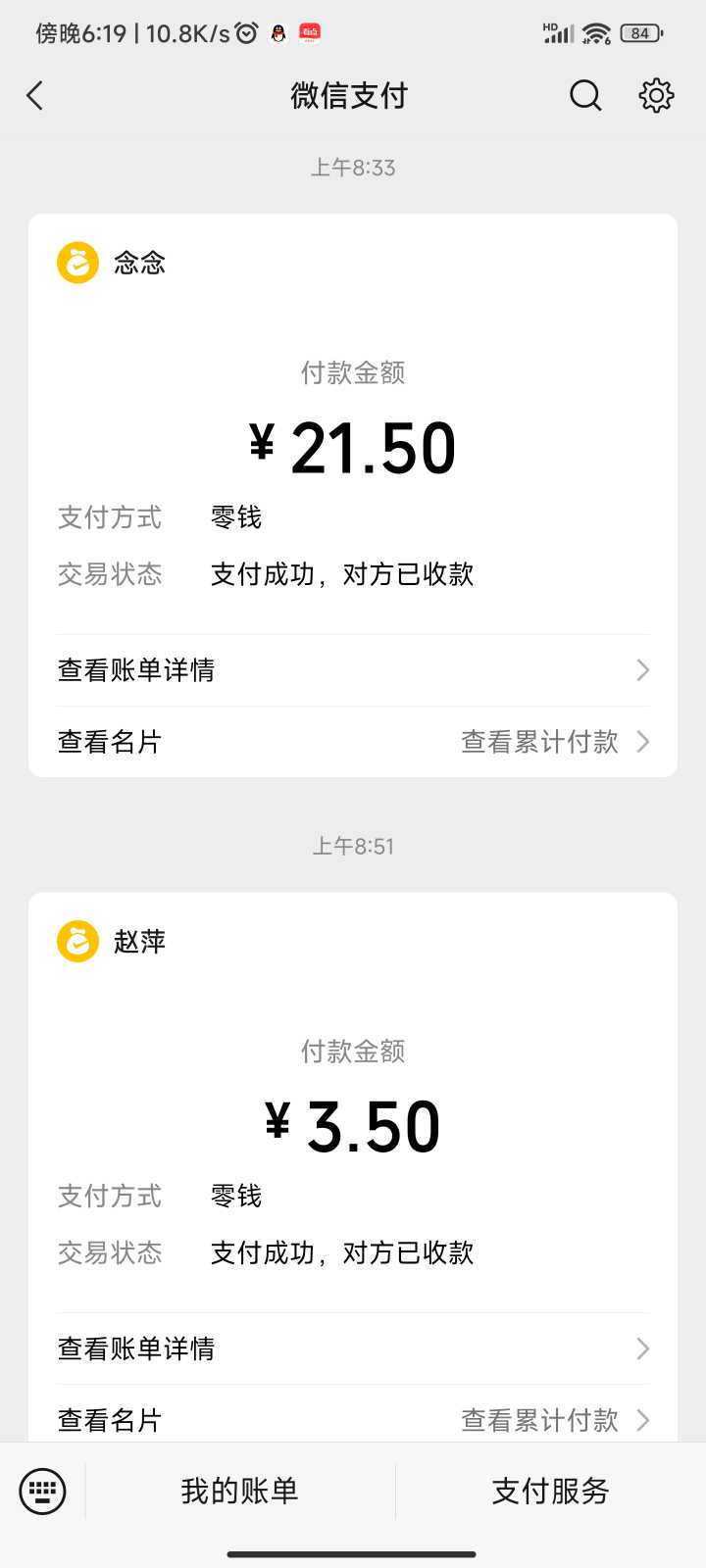The image size is (706, 1568).
Task: Open 查看名片 in the 赵萍 payment card
Action: [110, 1420]
